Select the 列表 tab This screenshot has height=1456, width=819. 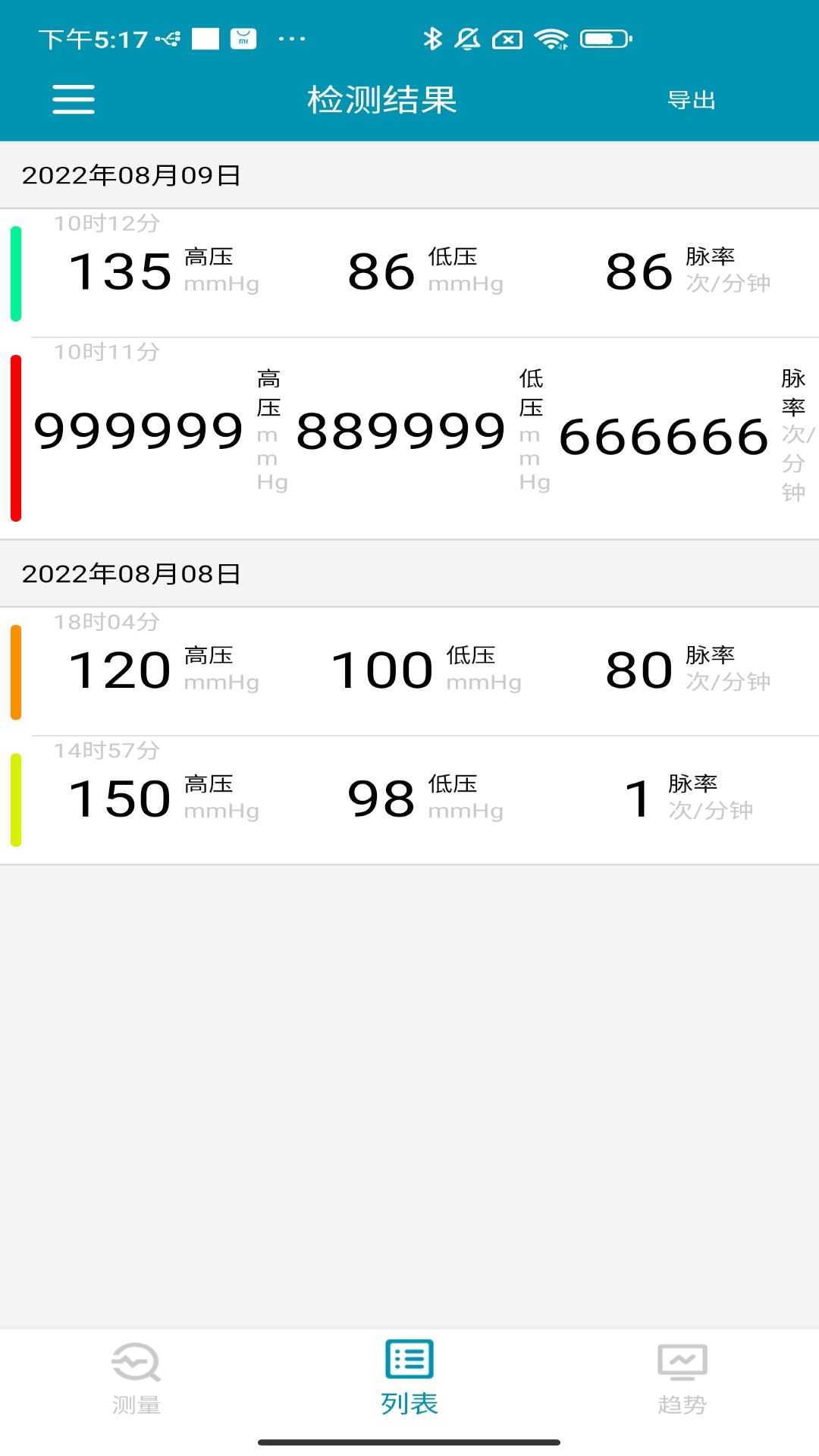tap(409, 1379)
